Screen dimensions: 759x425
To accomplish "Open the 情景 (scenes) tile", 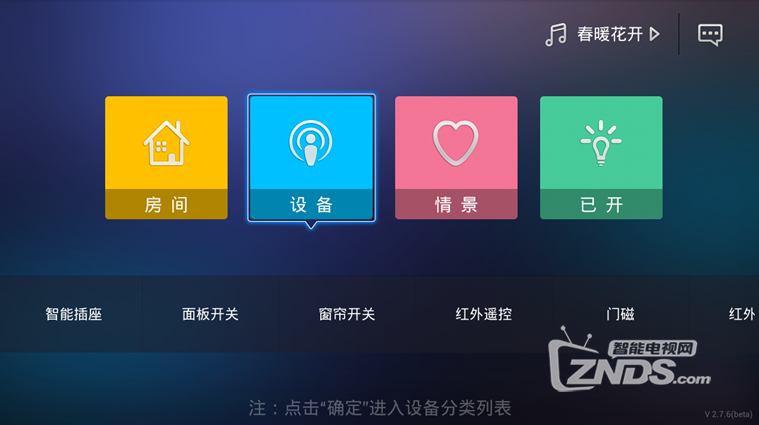I will [x=456, y=157].
